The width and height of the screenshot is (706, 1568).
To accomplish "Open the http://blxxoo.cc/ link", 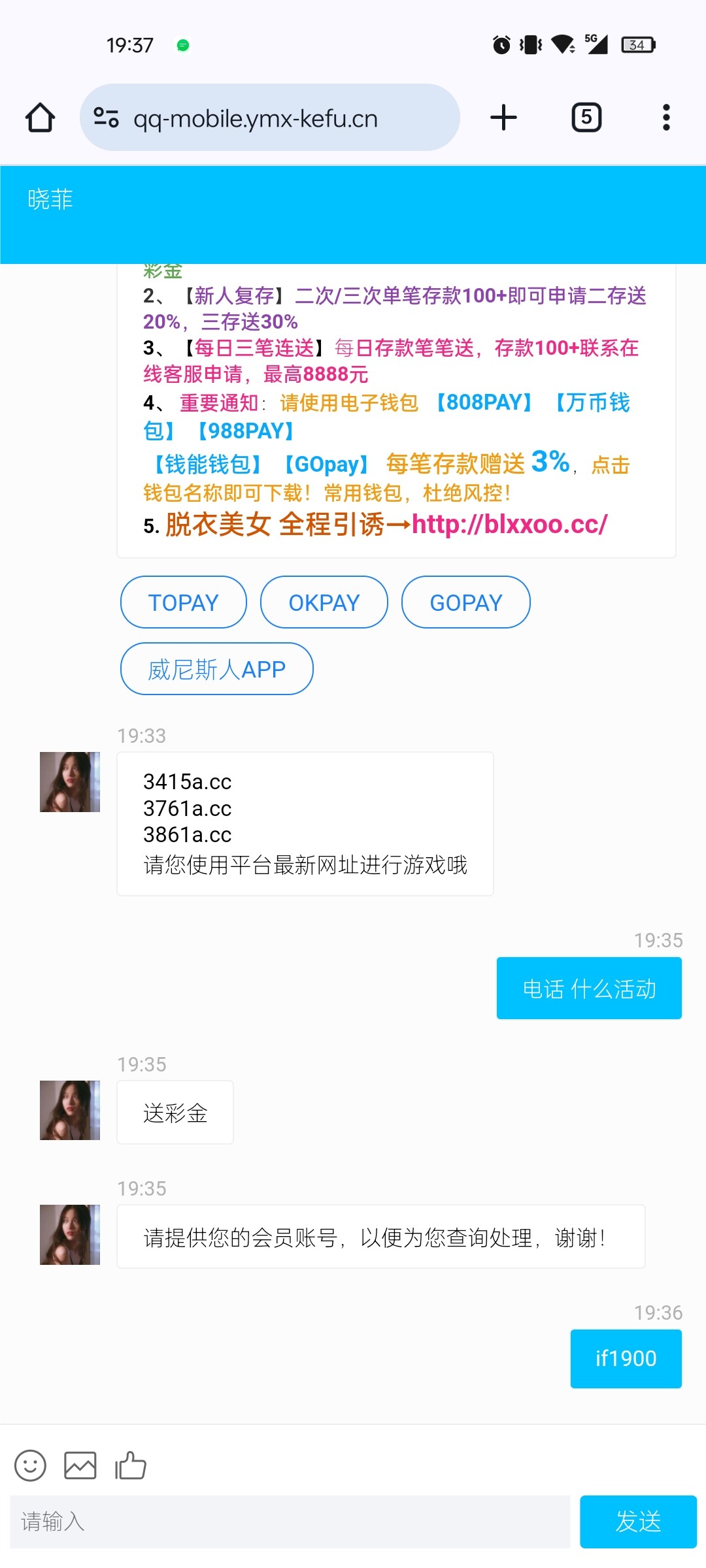I will pos(509,525).
